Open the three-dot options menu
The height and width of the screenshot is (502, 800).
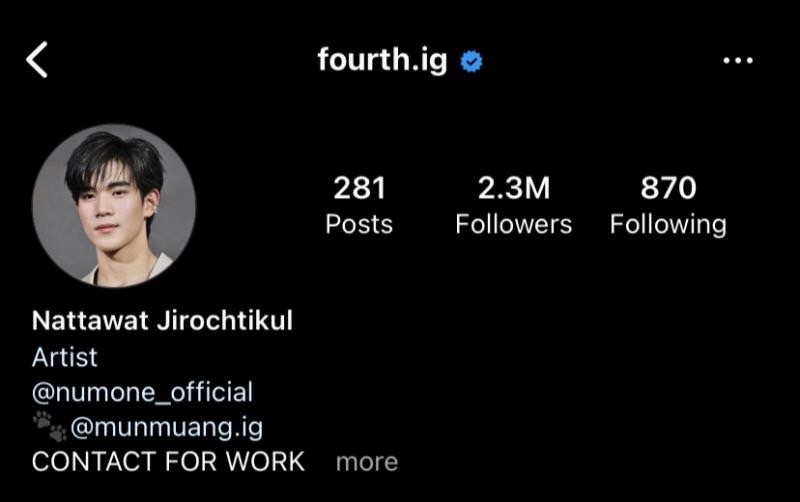pos(737,61)
